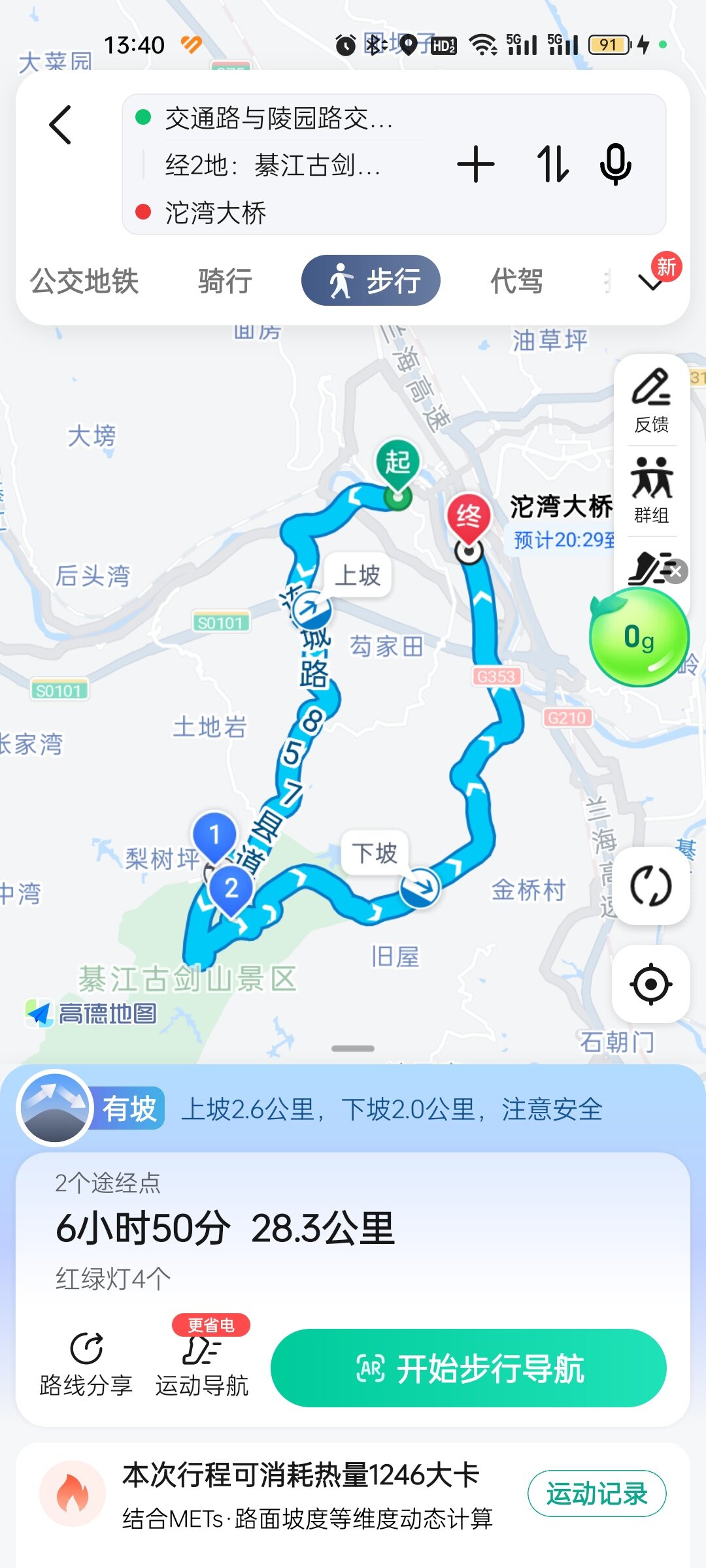Open 运动记录 exercise records
The image size is (706, 1568).
596,1494
